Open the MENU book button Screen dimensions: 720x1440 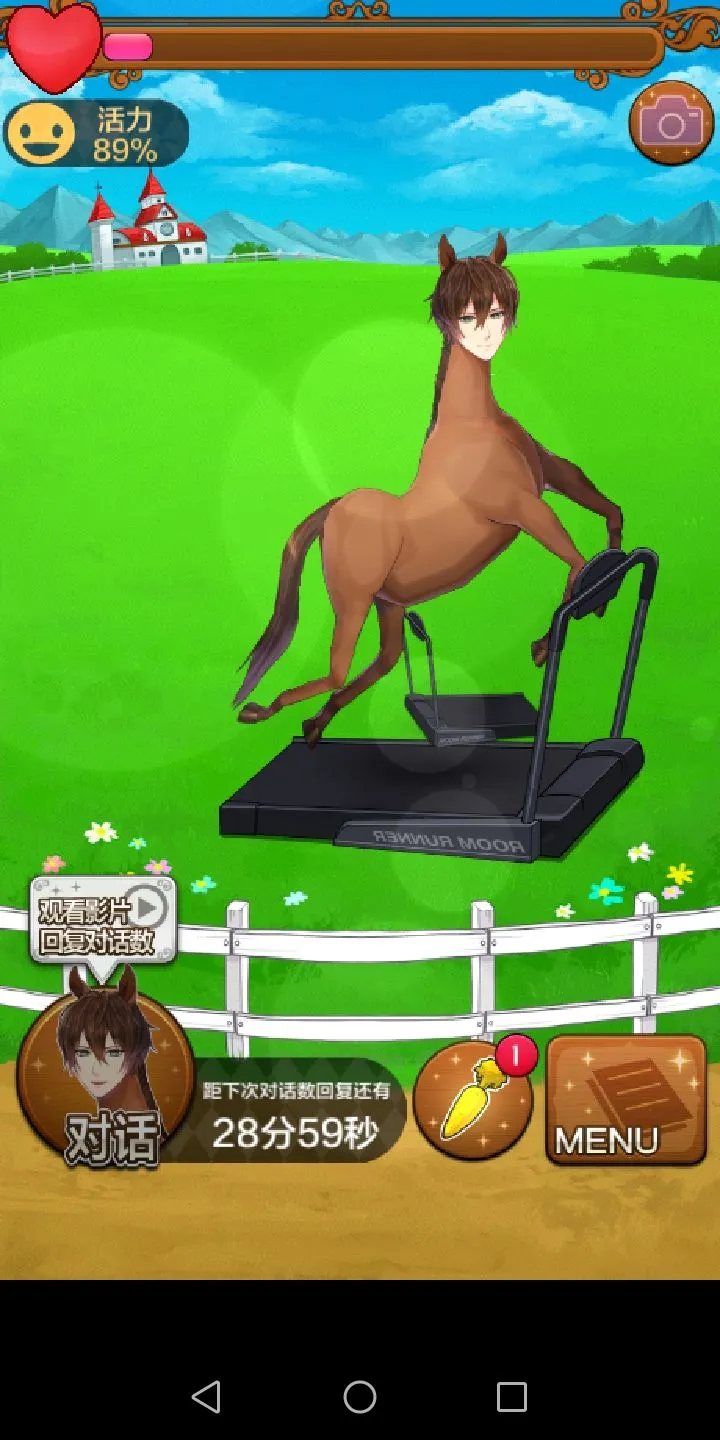pyautogui.click(x=626, y=1101)
